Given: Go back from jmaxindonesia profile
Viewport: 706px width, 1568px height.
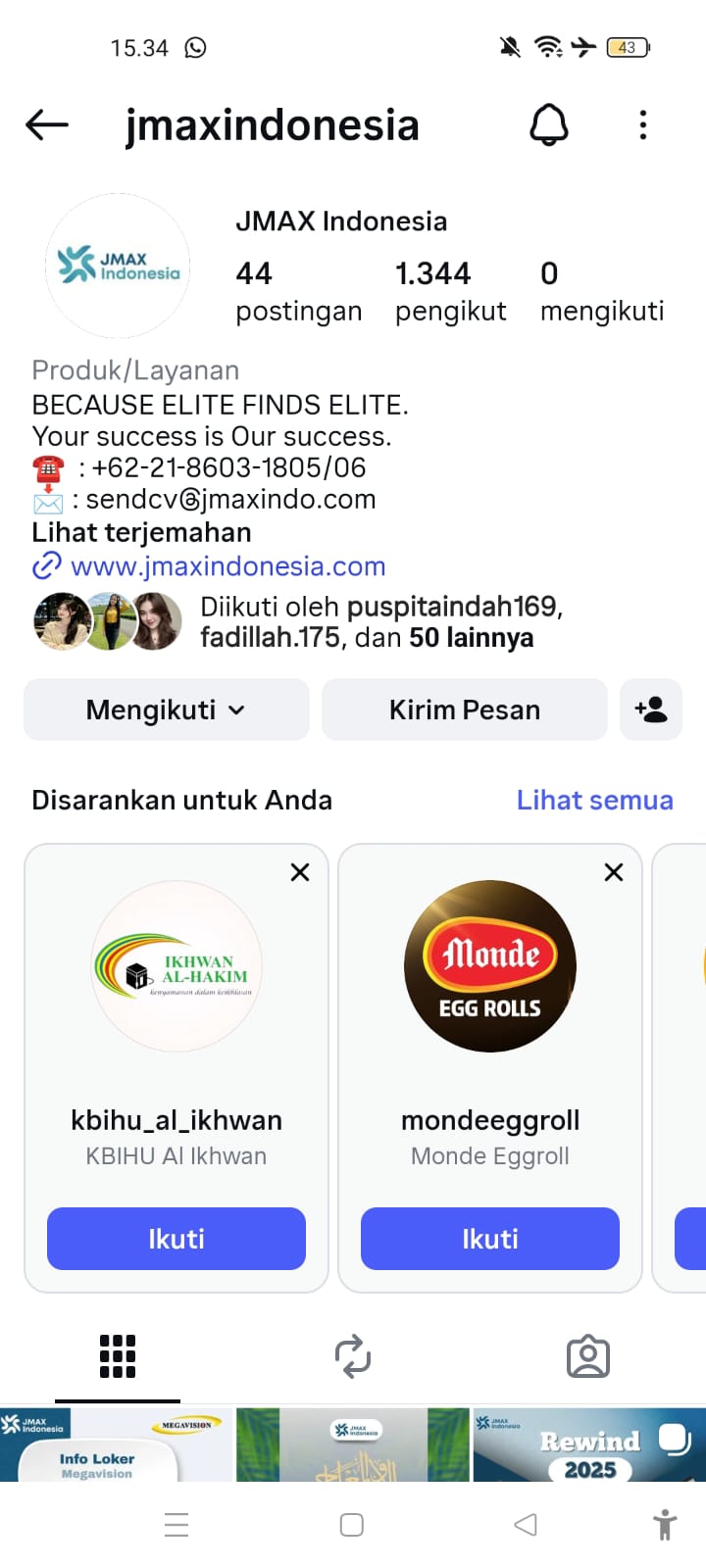Looking at the screenshot, I should [x=47, y=124].
